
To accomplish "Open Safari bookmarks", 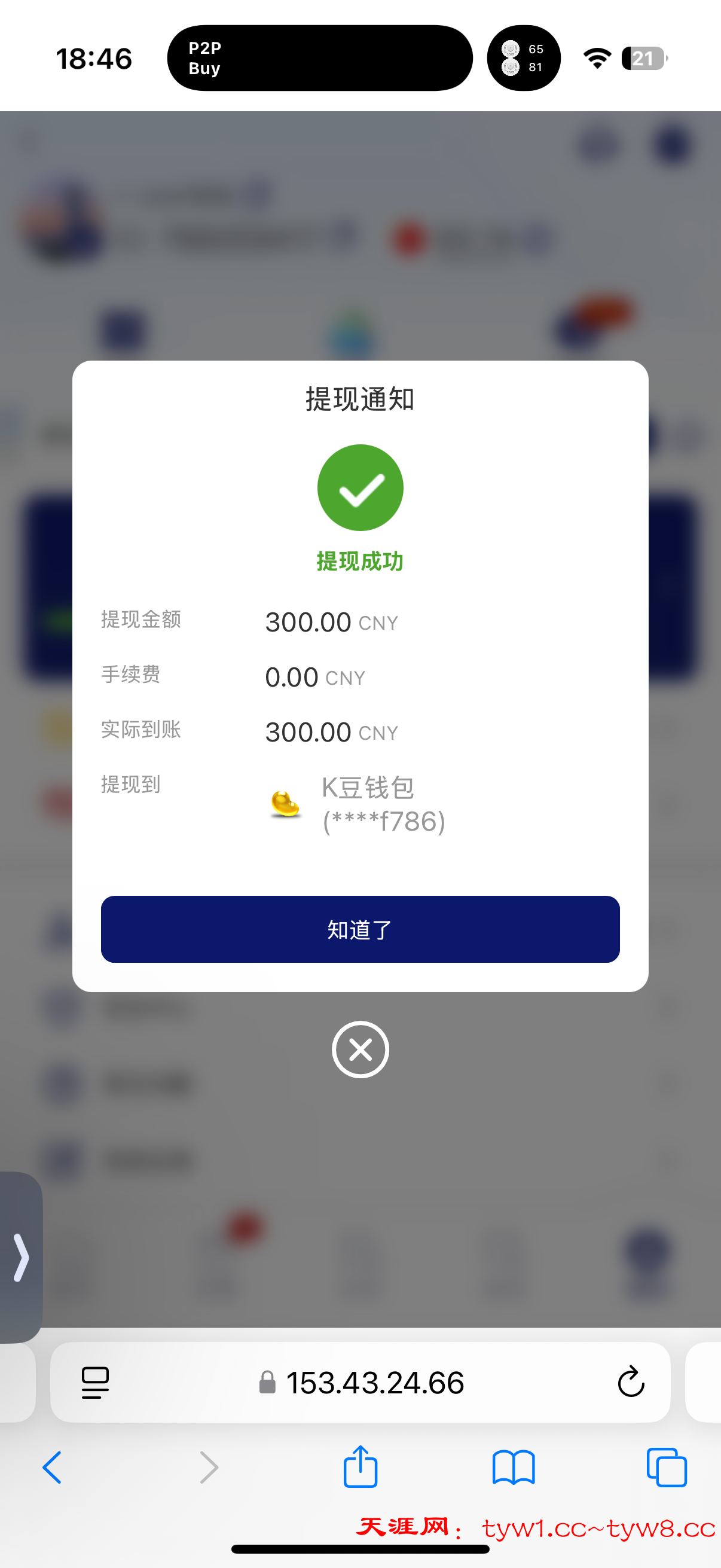I will coord(514,1468).
